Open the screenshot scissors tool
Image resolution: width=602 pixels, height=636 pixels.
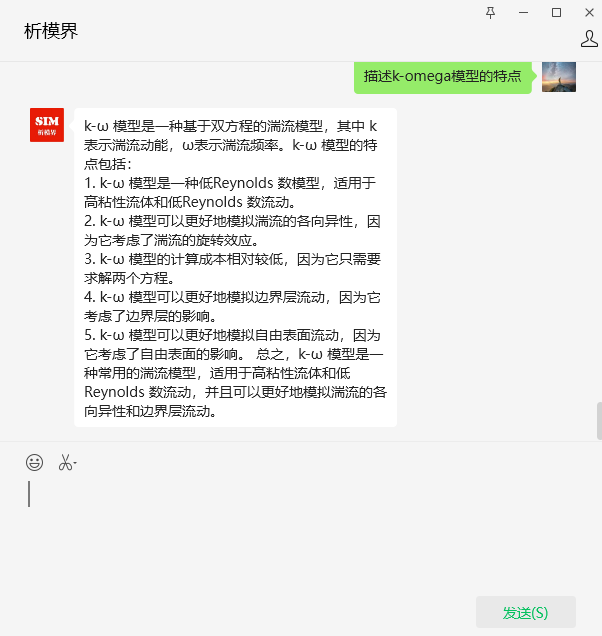(x=66, y=462)
